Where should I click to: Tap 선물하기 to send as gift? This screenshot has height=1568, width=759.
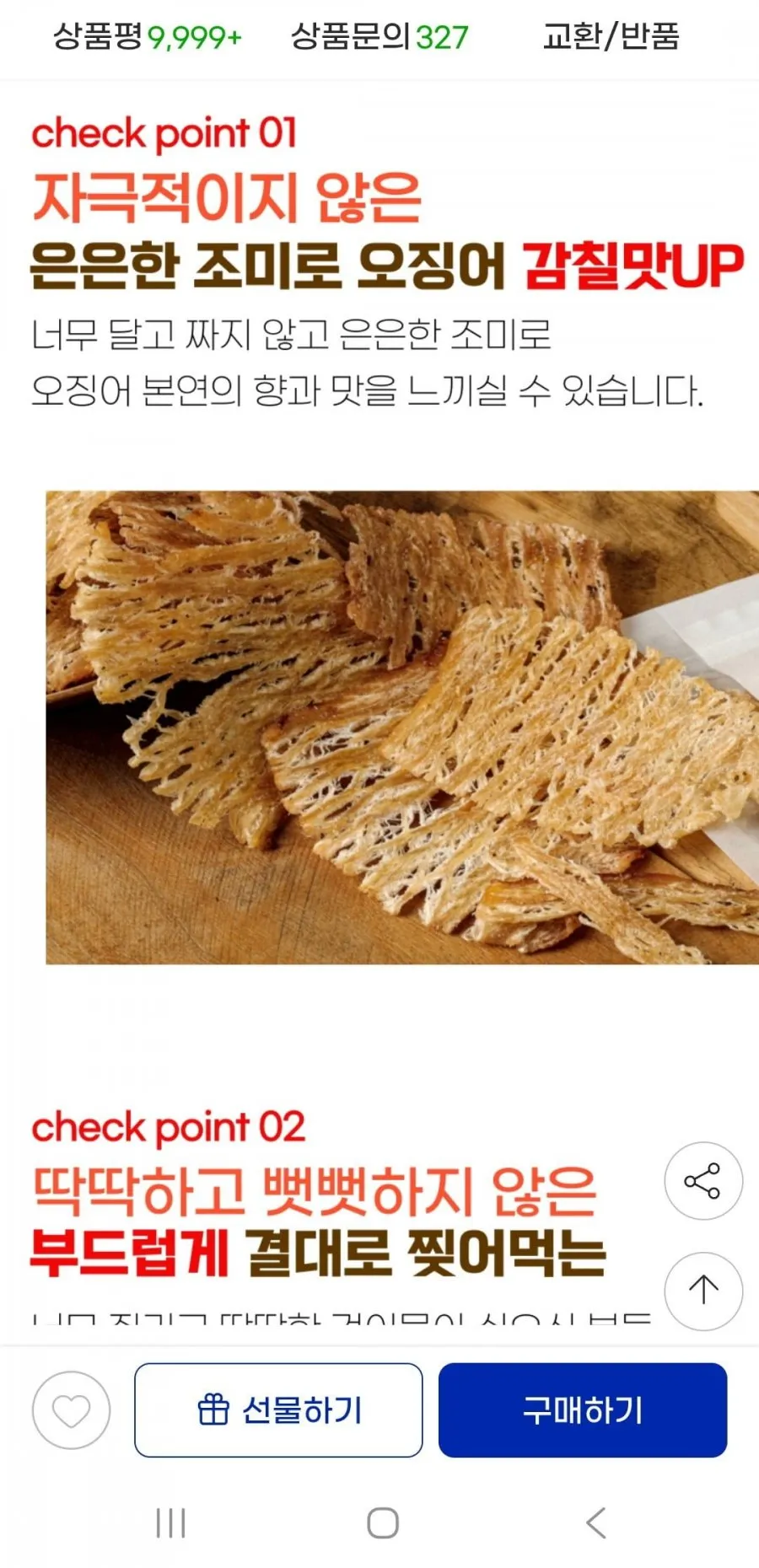click(278, 1410)
